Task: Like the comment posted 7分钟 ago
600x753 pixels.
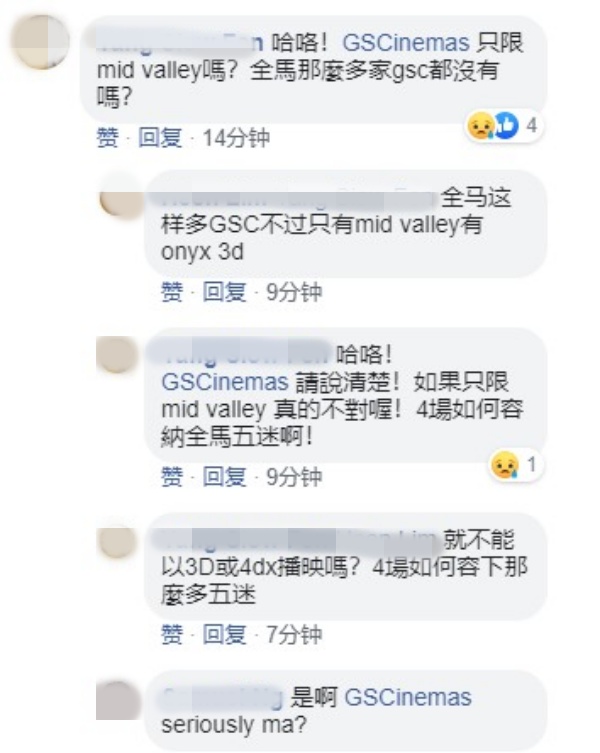Action: click(x=172, y=634)
